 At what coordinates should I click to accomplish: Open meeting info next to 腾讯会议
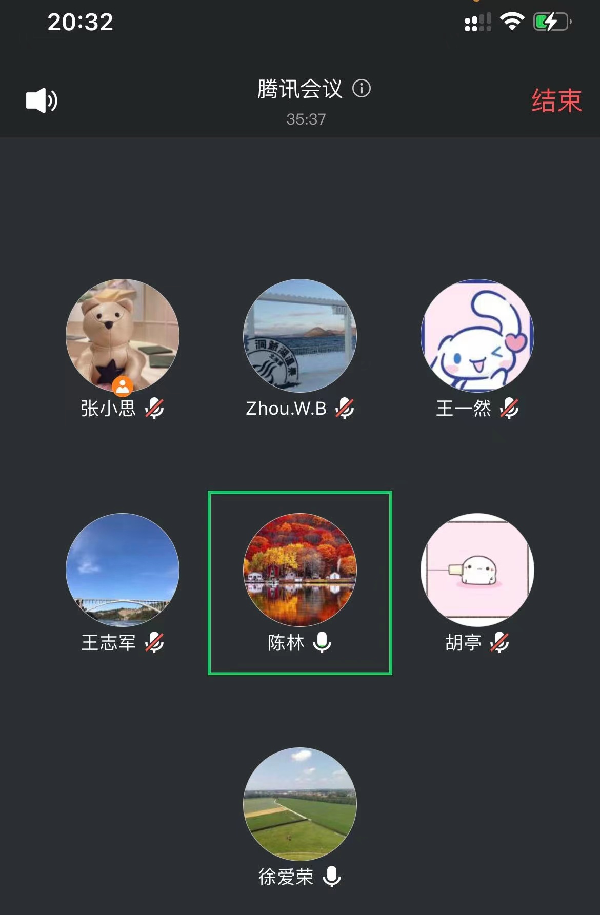coord(362,89)
